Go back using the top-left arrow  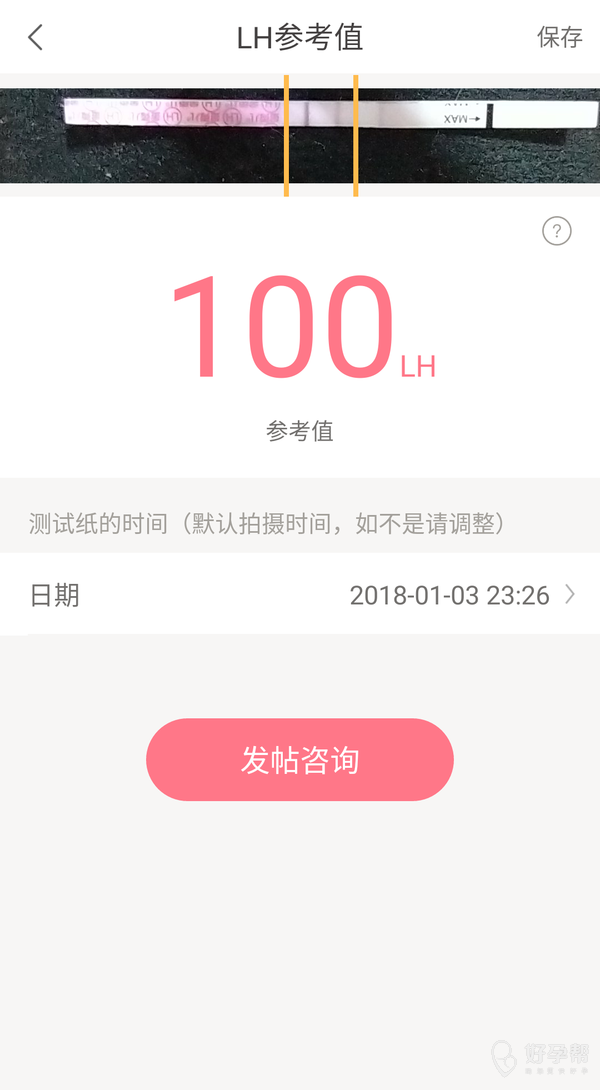36,38
